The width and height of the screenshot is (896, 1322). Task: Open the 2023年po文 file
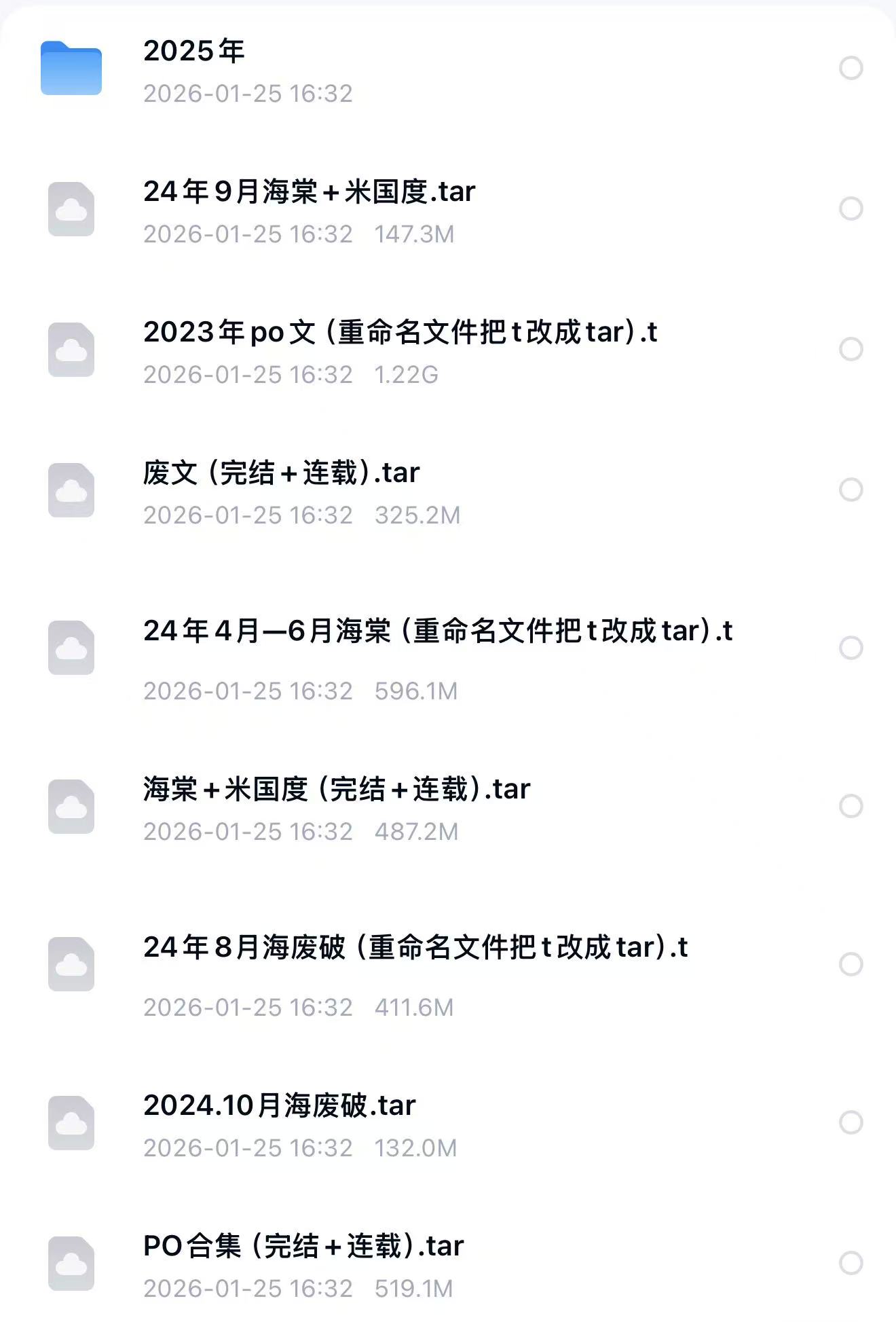coord(400,333)
